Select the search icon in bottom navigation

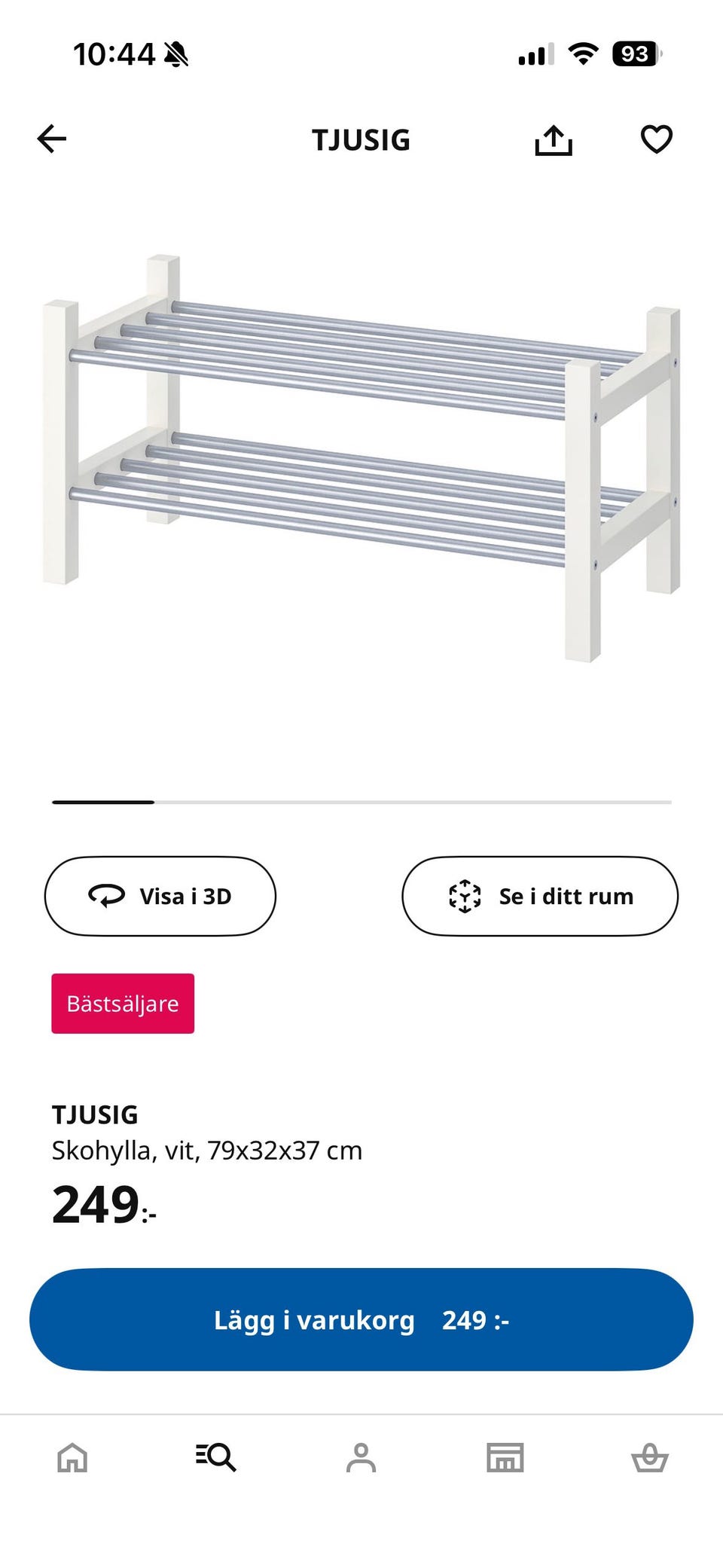(217, 1458)
